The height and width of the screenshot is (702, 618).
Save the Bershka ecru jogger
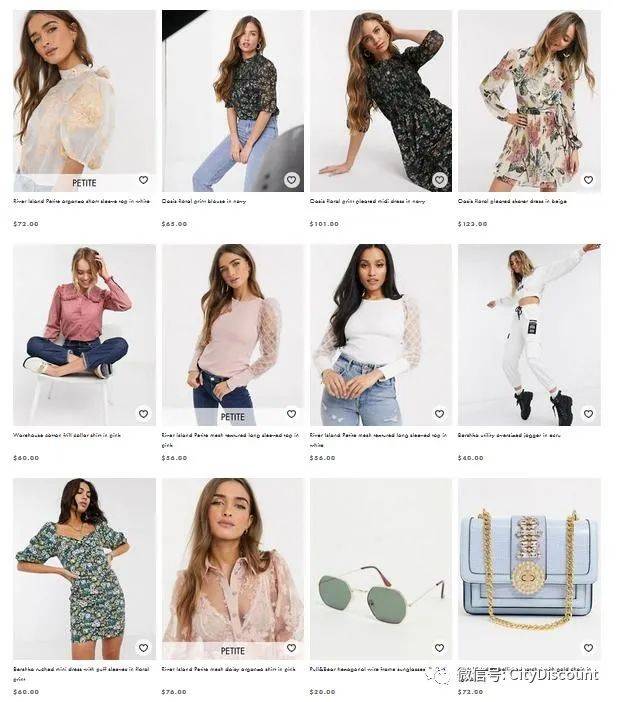click(587, 414)
